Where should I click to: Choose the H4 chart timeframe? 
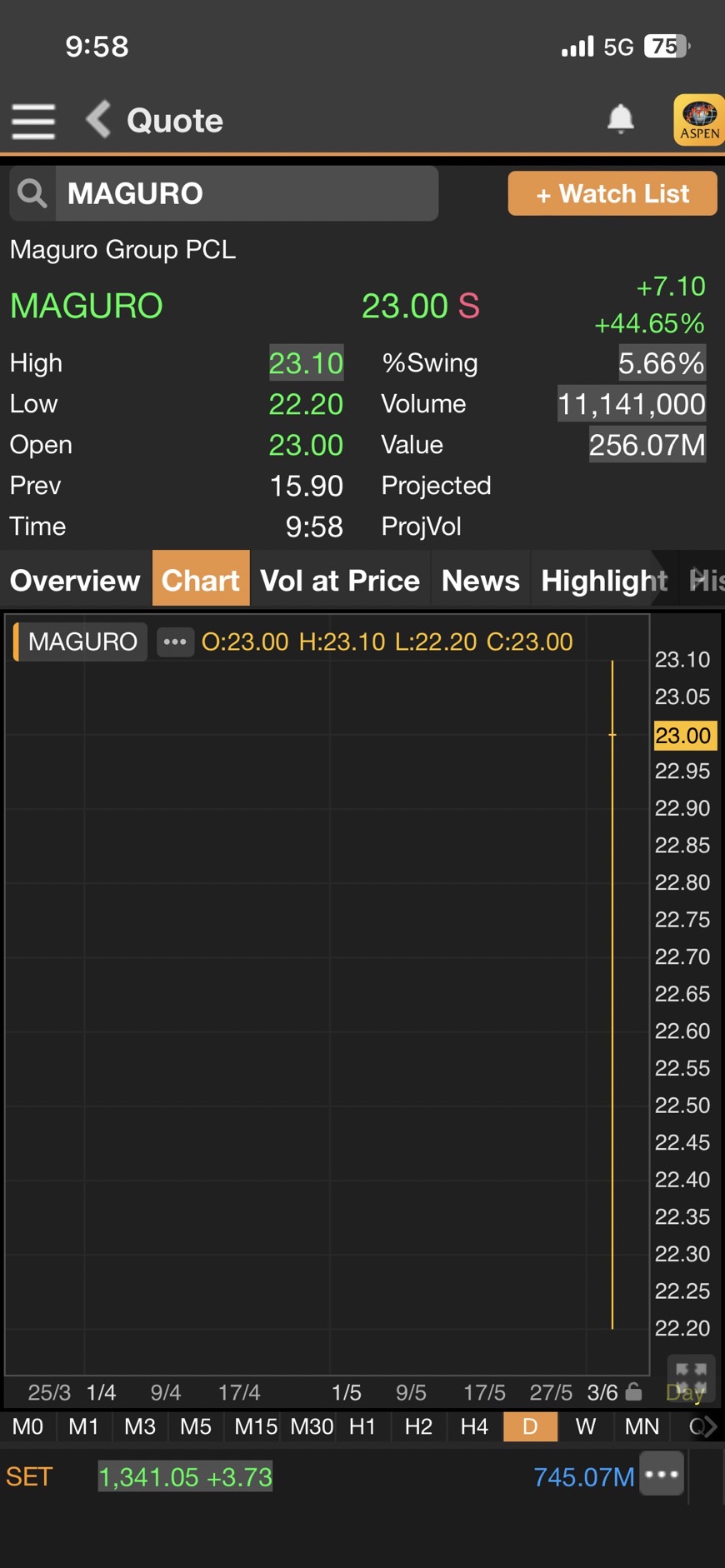[474, 1426]
